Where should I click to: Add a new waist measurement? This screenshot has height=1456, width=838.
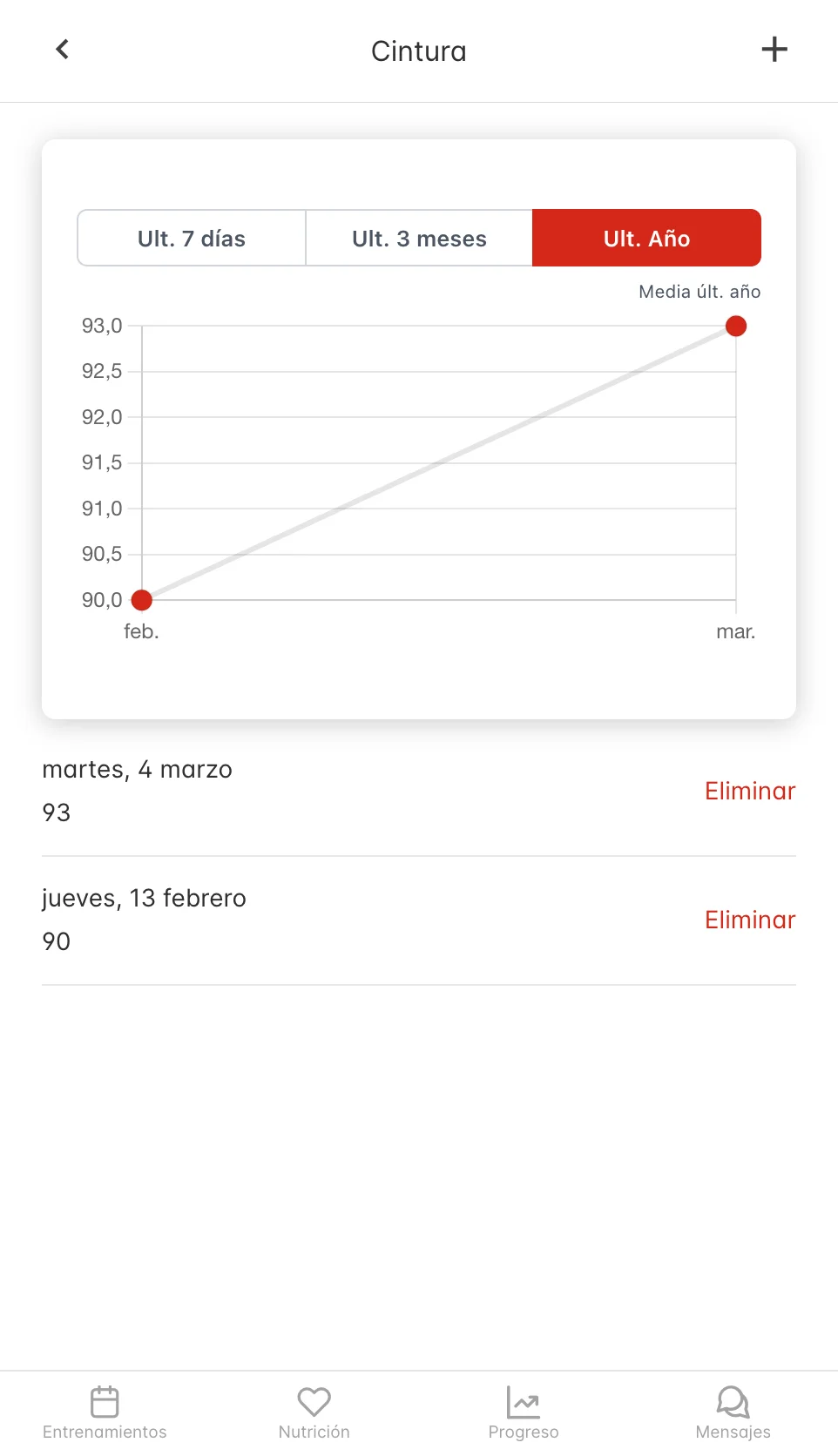pyautogui.click(x=774, y=50)
